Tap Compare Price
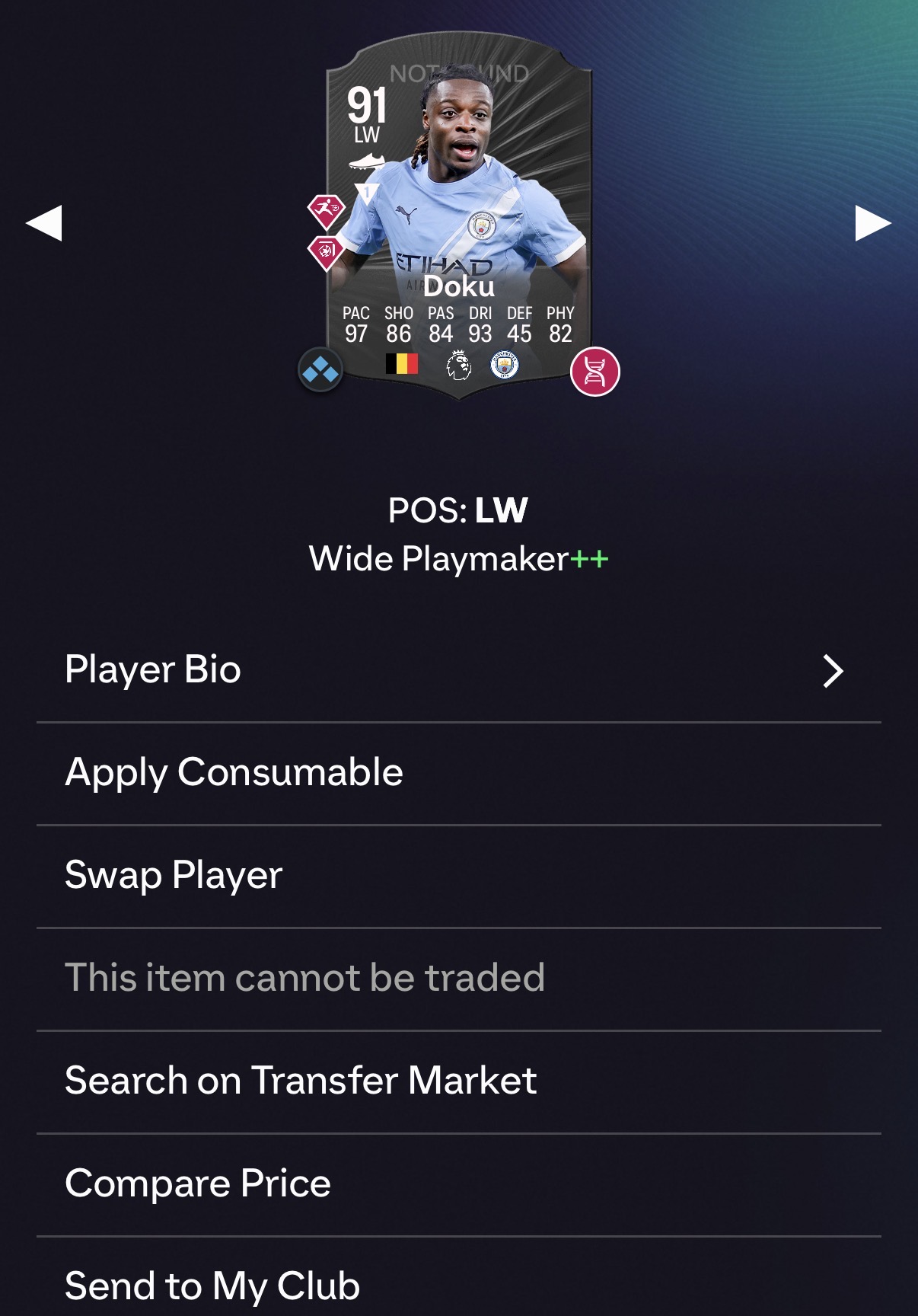 (458, 1183)
